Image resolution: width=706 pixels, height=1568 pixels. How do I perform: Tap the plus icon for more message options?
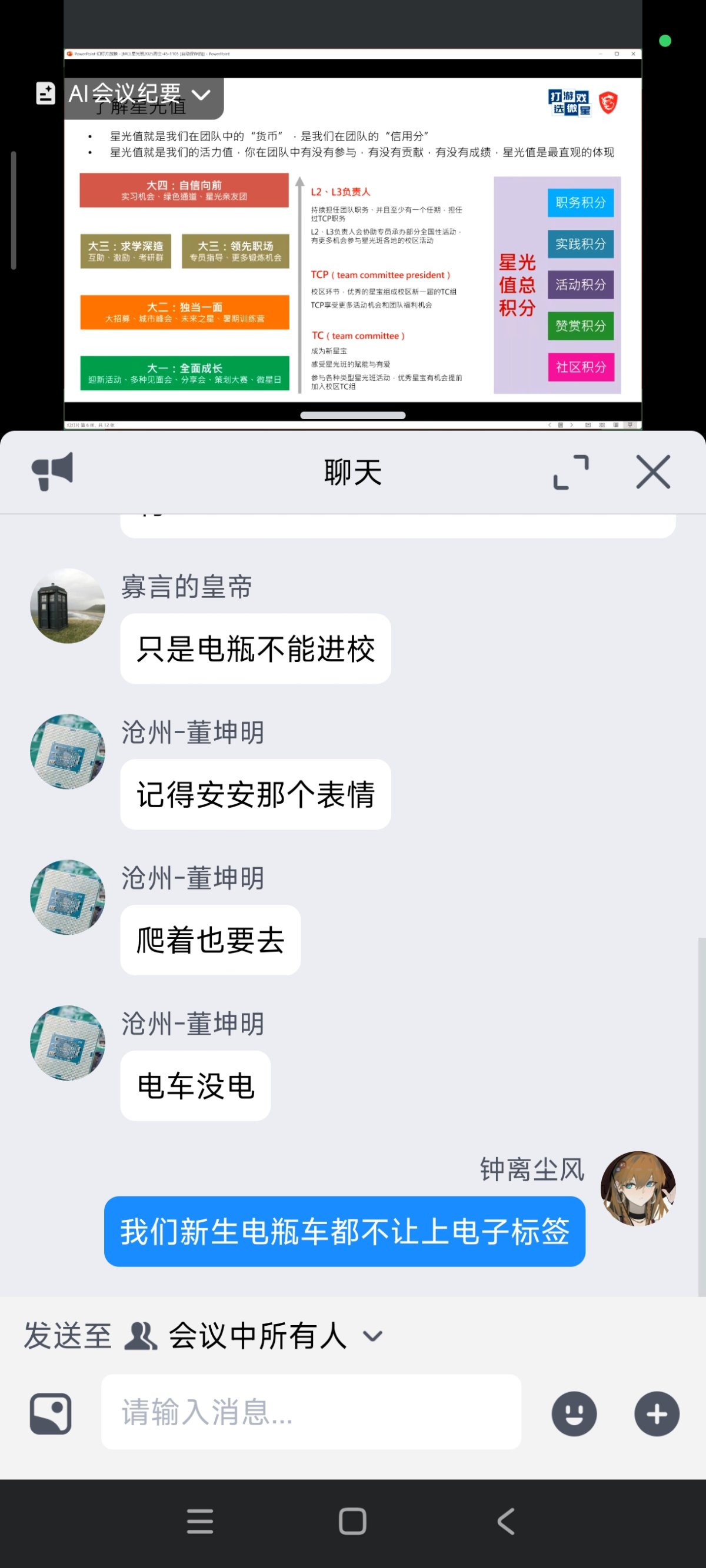tap(656, 1413)
